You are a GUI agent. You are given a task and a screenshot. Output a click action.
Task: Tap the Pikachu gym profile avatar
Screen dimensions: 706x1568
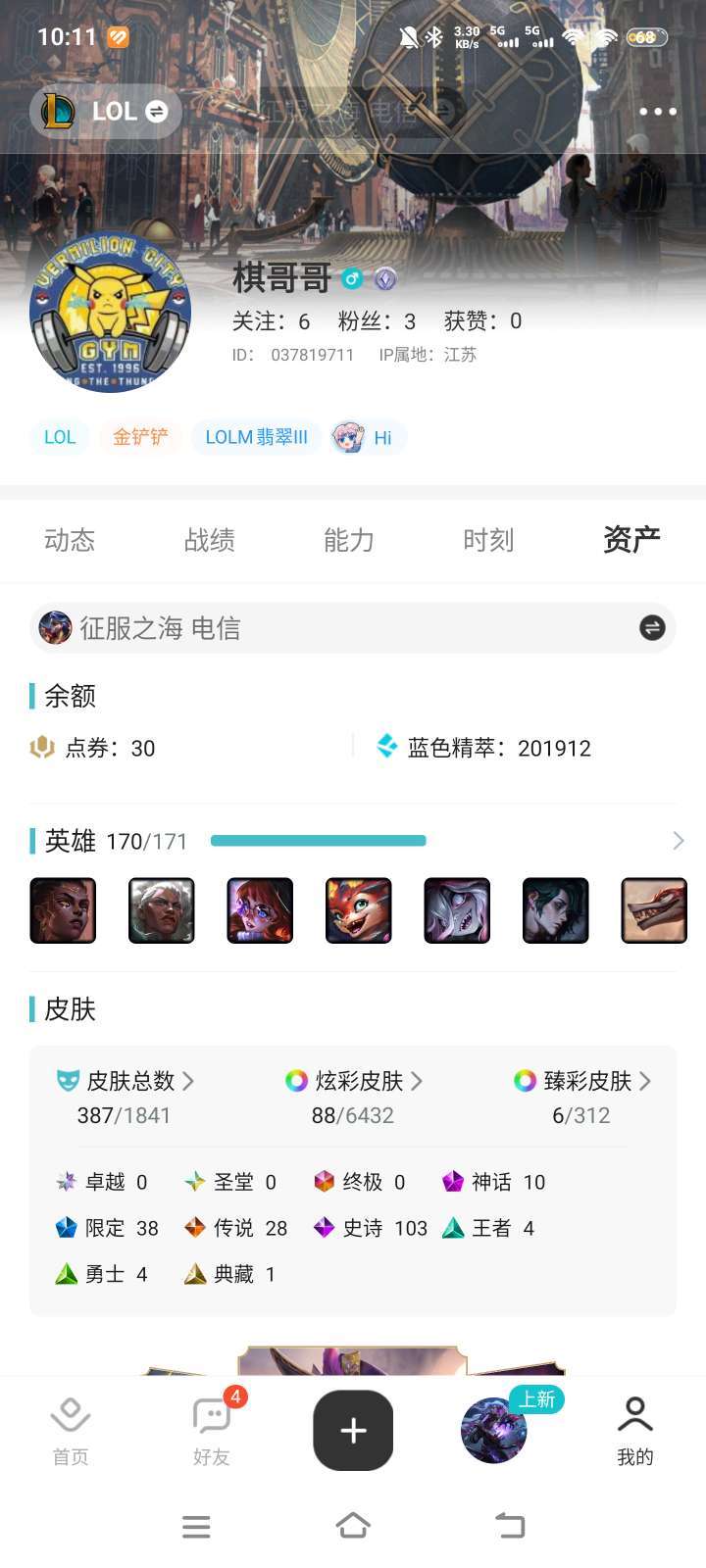[110, 312]
